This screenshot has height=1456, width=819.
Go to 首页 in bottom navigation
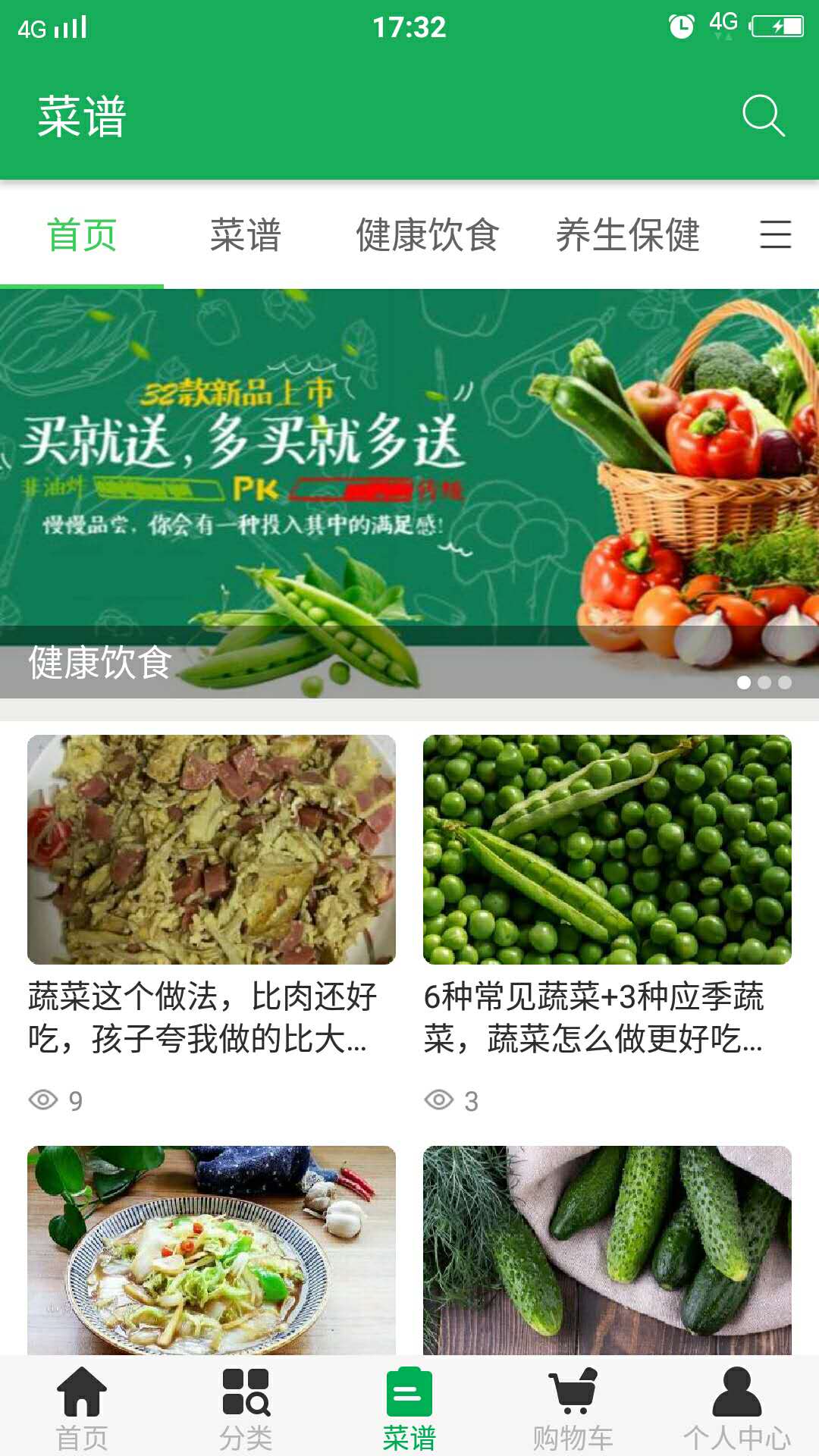[82, 1407]
